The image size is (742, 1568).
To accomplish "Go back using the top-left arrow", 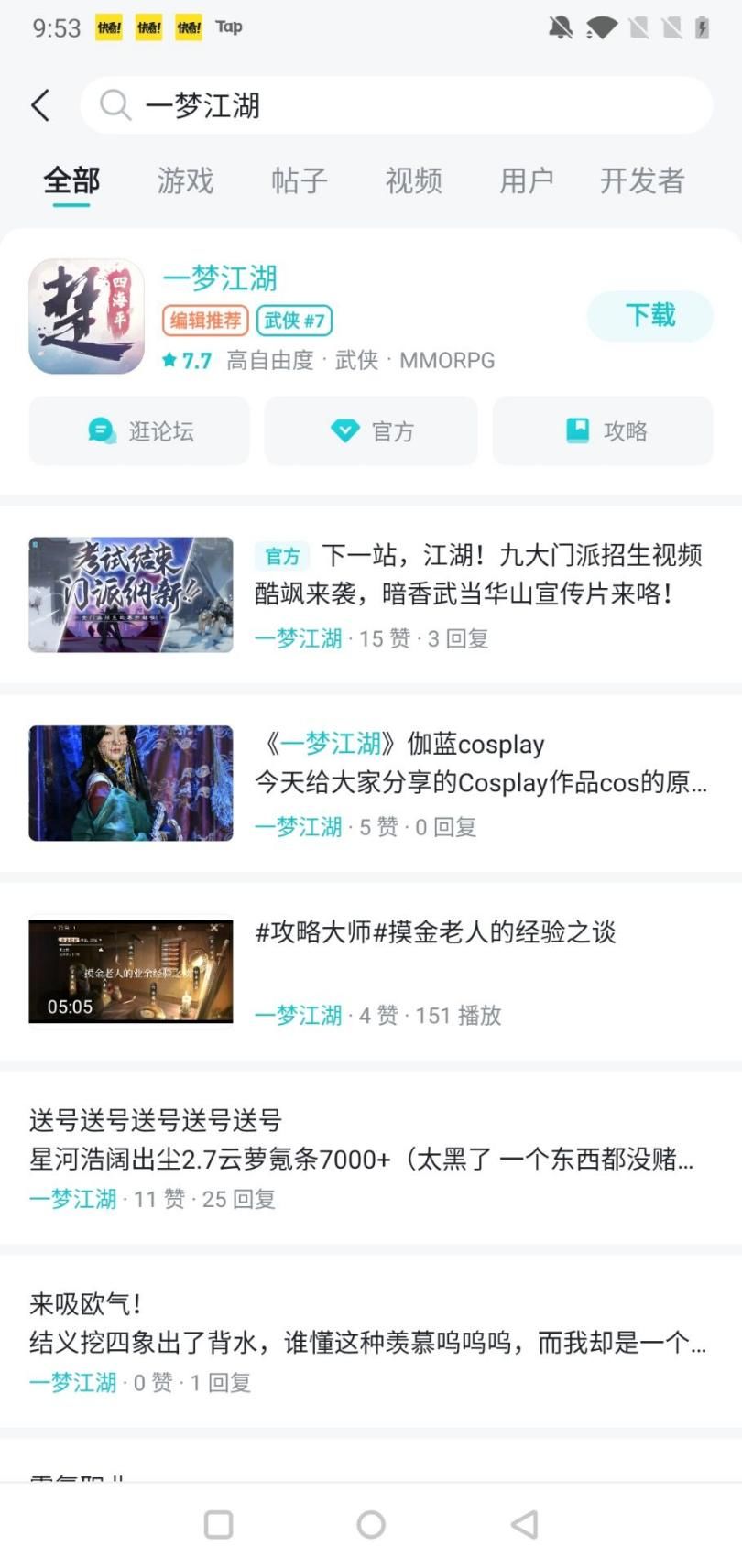I will click(x=40, y=105).
